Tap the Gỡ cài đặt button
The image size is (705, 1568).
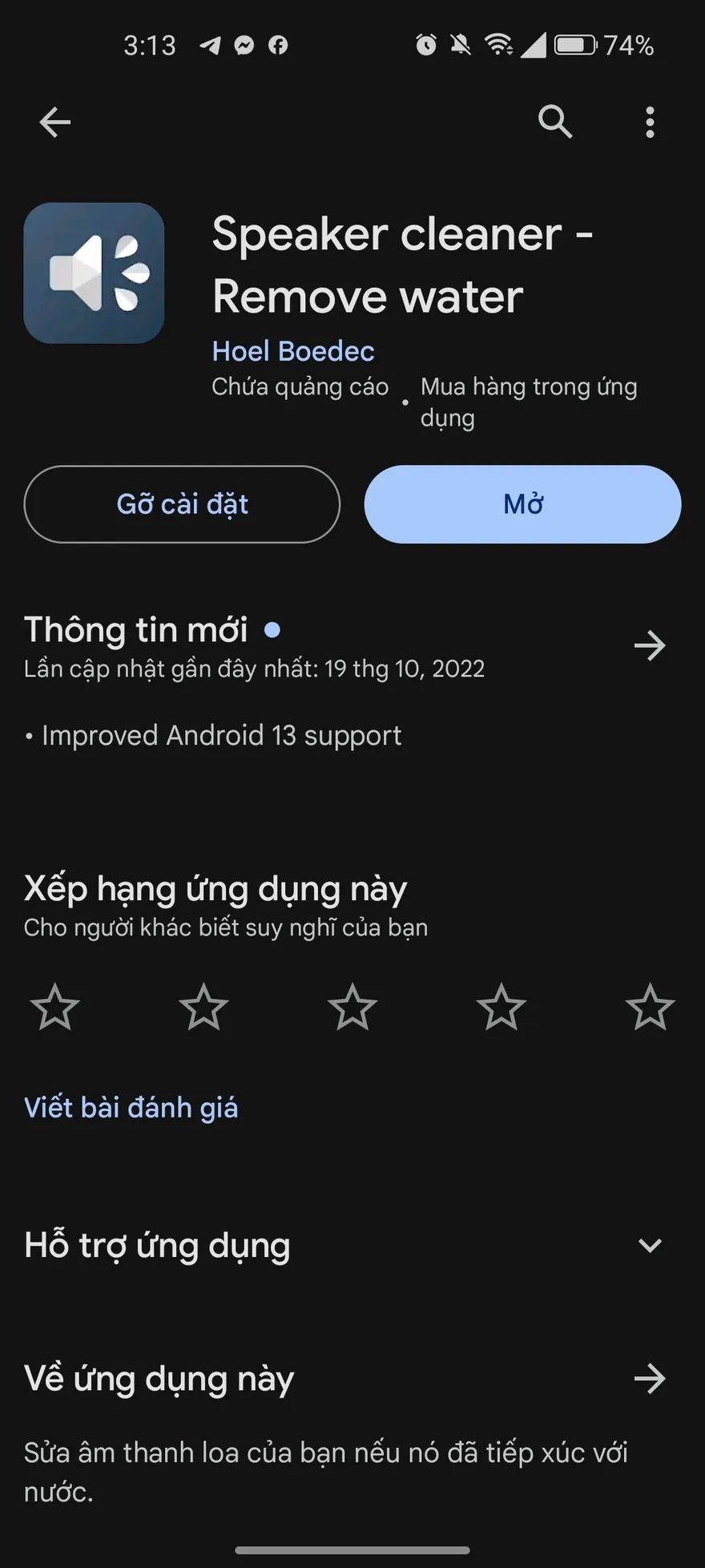coord(182,504)
